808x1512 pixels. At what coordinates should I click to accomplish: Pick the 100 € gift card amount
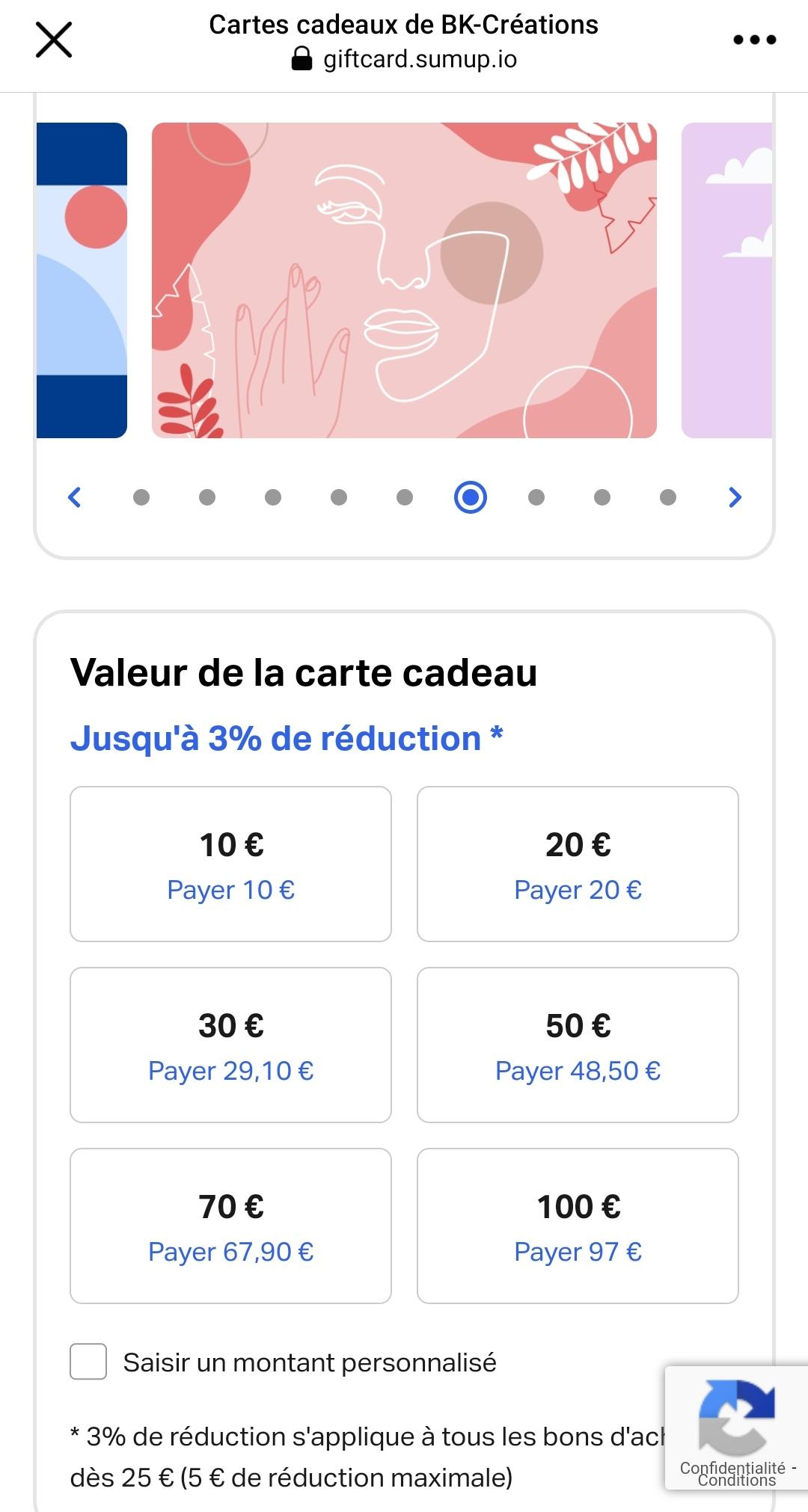(578, 1226)
